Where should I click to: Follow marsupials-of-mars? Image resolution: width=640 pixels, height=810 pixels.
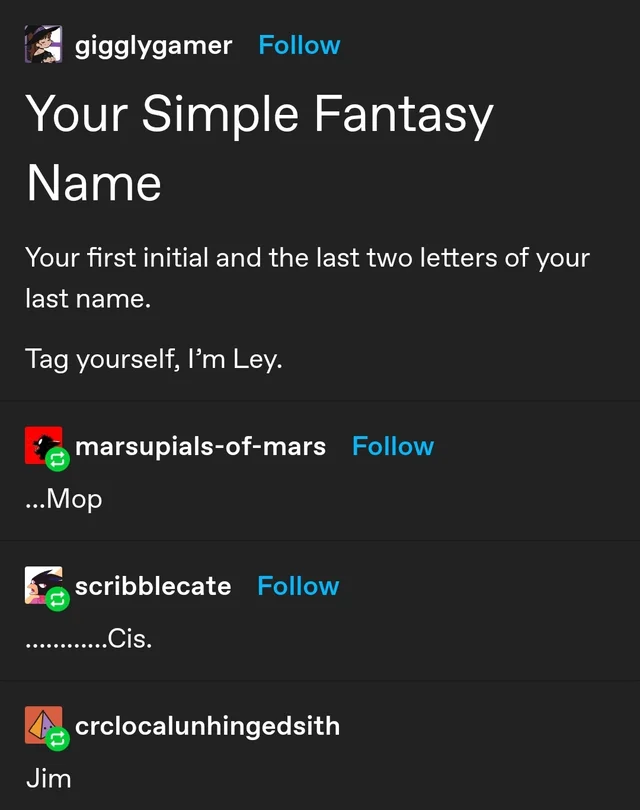392,446
